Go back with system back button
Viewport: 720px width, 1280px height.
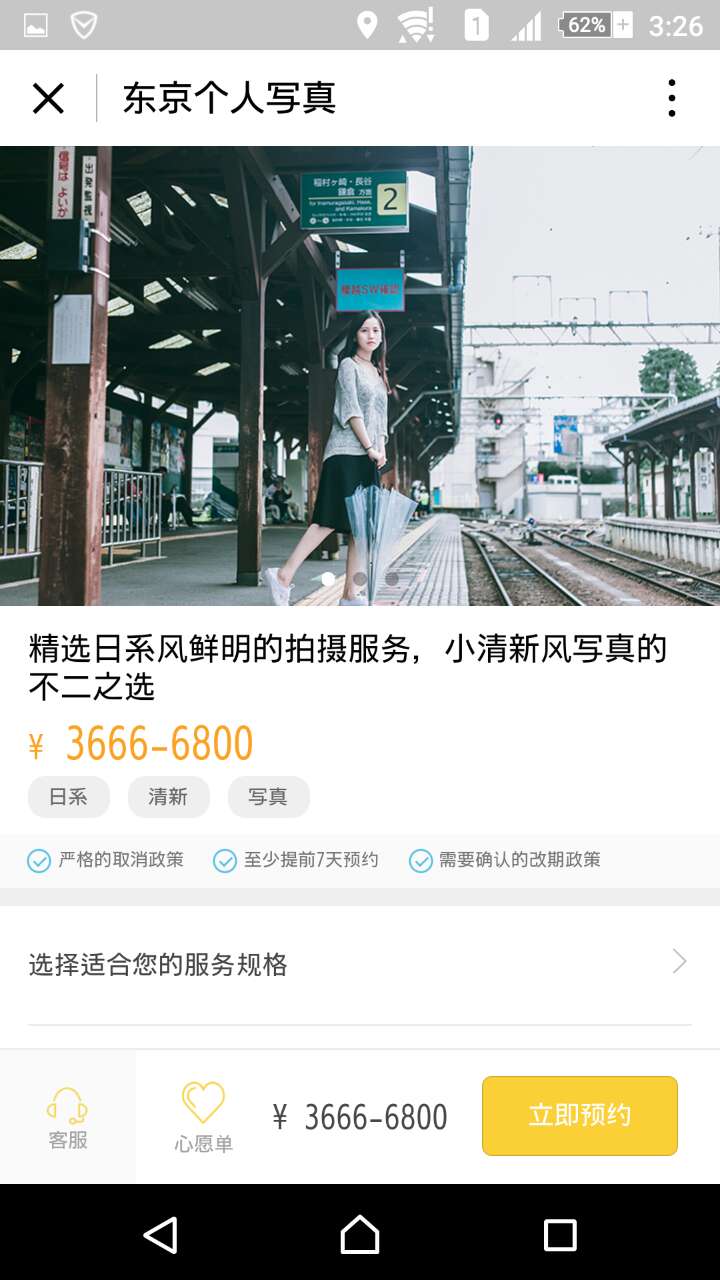click(x=160, y=1235)
